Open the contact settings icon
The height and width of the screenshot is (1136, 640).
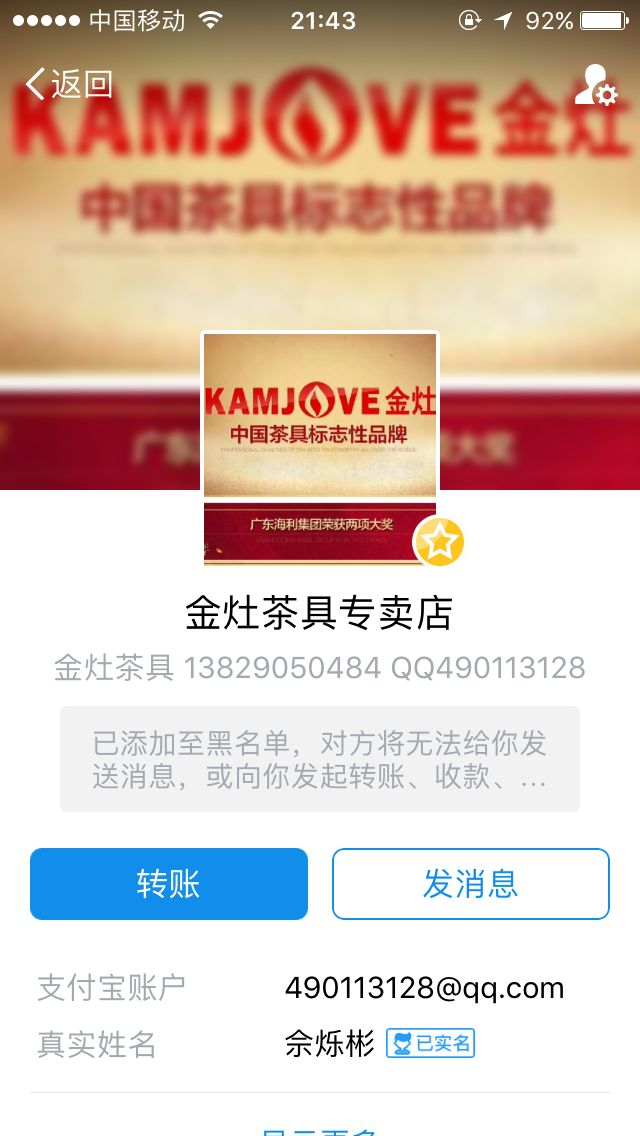coord(596,86)
